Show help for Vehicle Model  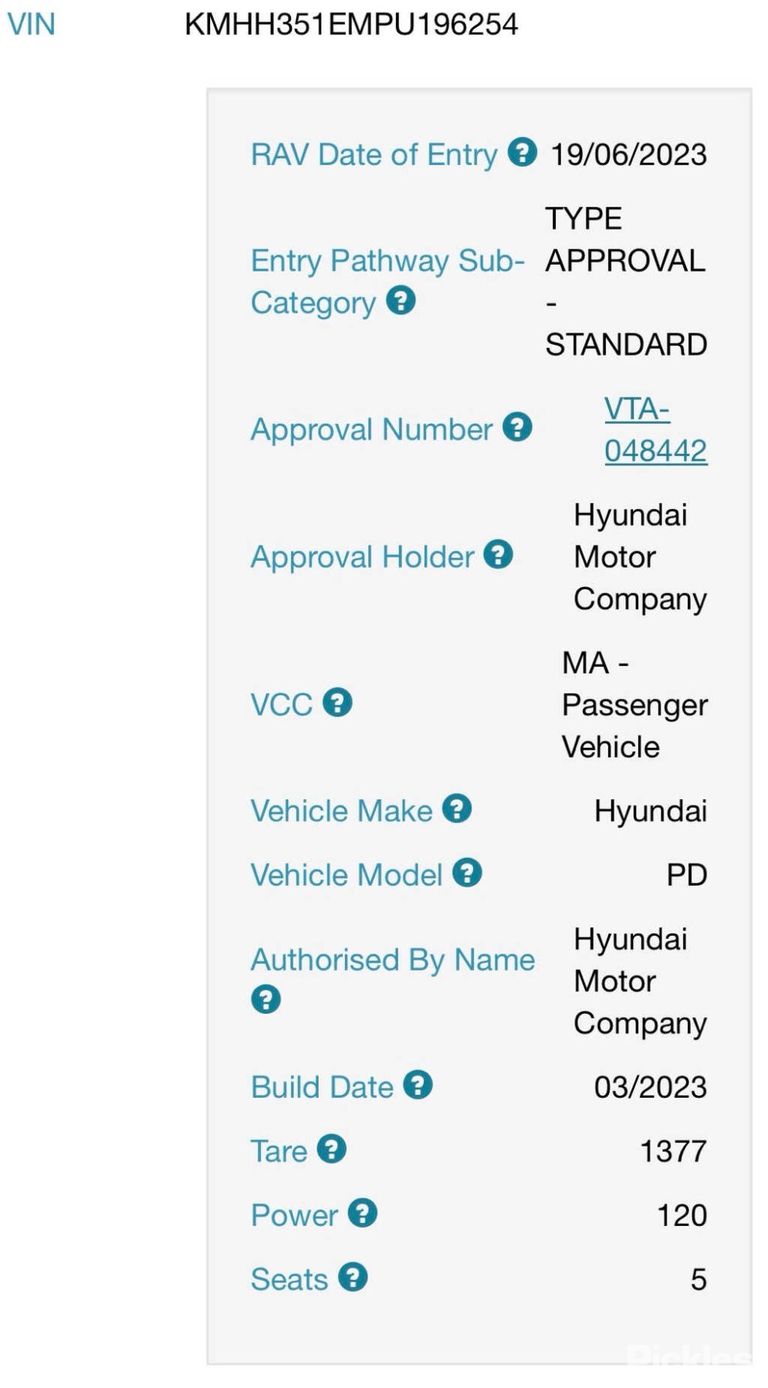[x=467, y=873]
